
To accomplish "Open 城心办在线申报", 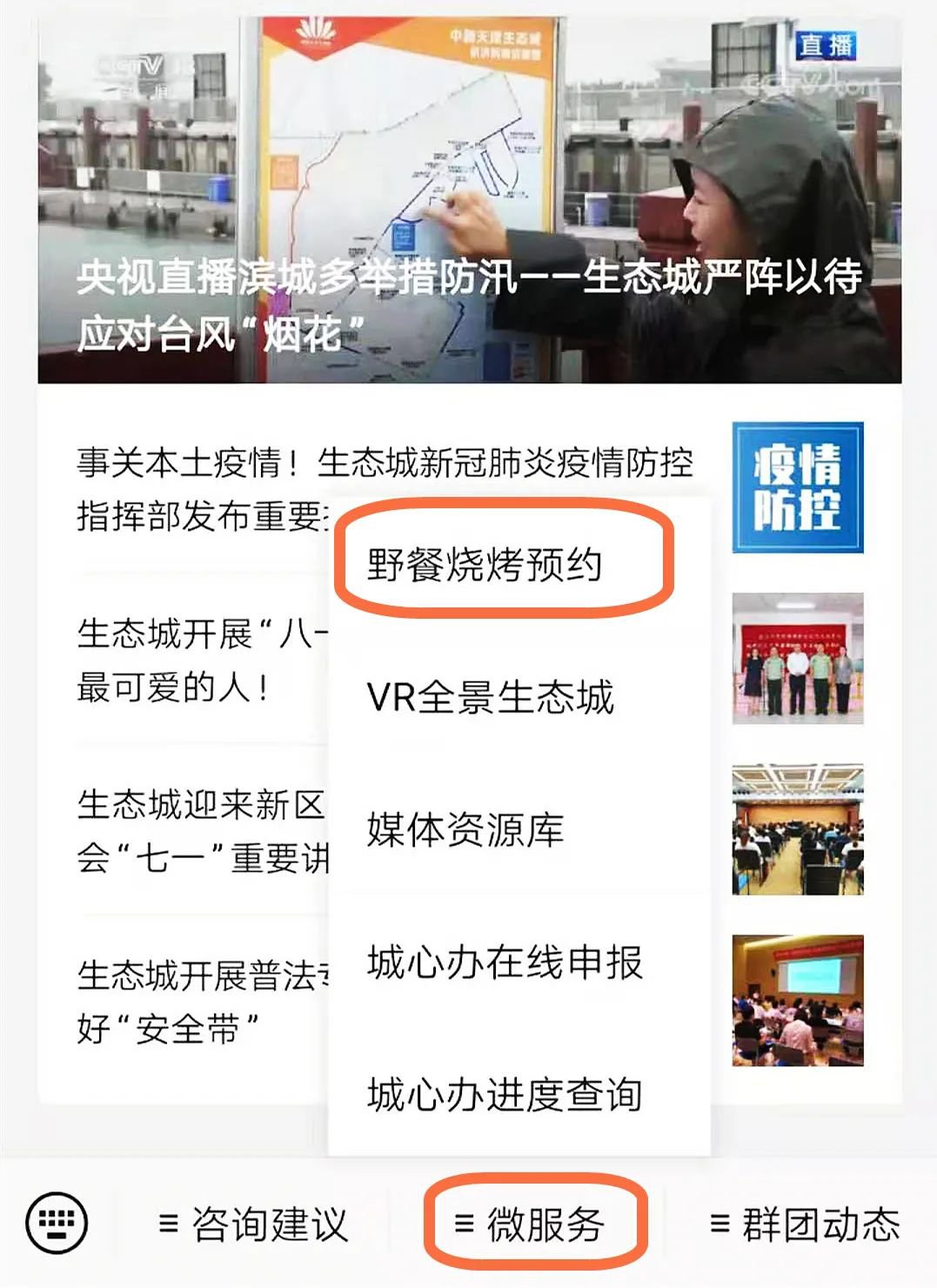I will (x=505, y=962).
